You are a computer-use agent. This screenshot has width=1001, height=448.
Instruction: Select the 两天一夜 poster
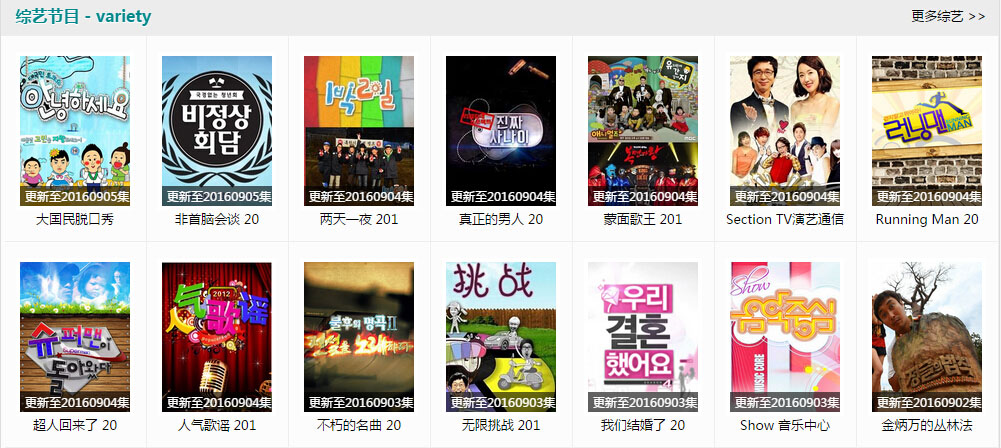pos(359,131)
